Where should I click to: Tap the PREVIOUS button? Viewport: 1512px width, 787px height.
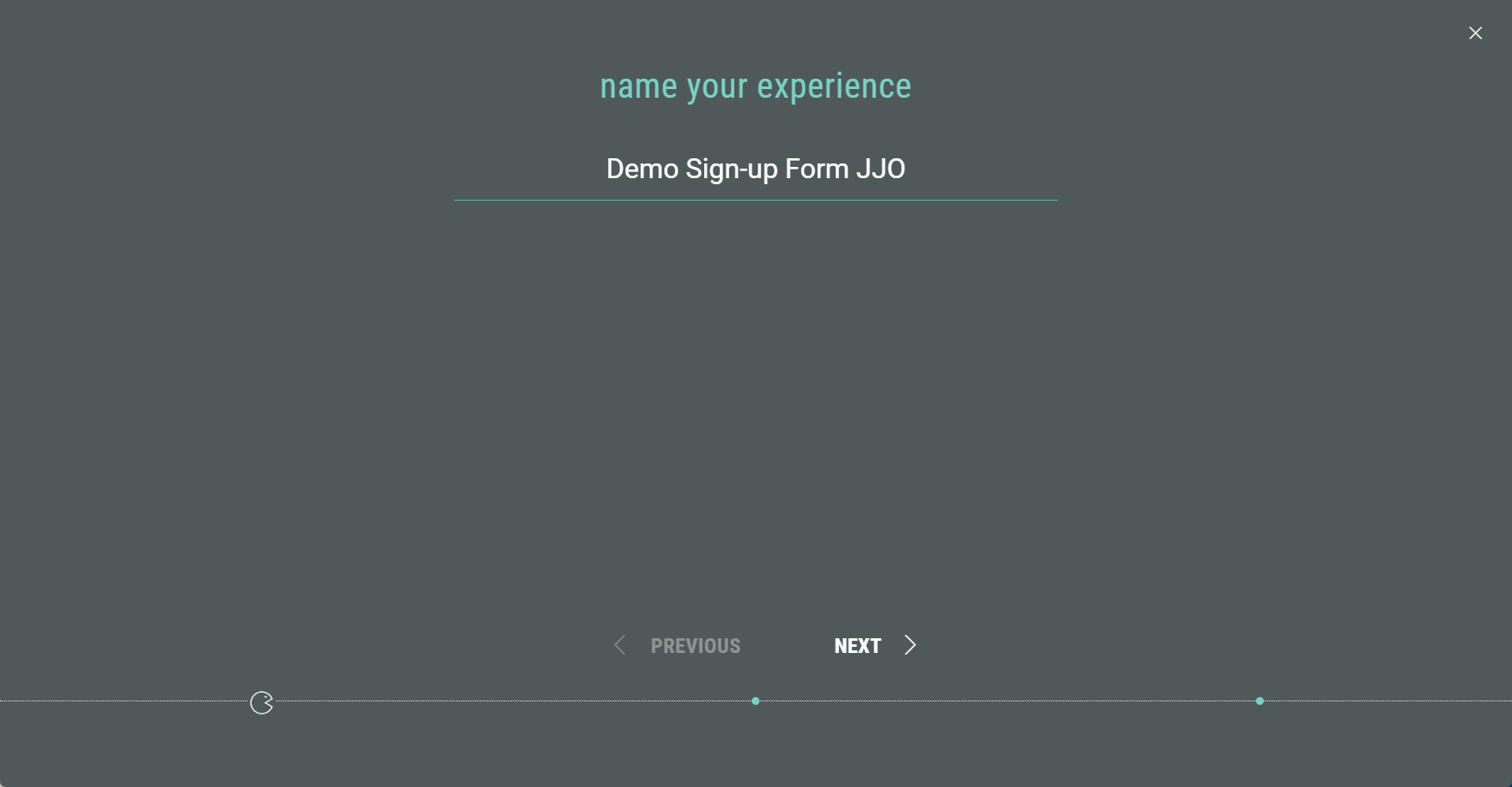[x=678, y=645]
